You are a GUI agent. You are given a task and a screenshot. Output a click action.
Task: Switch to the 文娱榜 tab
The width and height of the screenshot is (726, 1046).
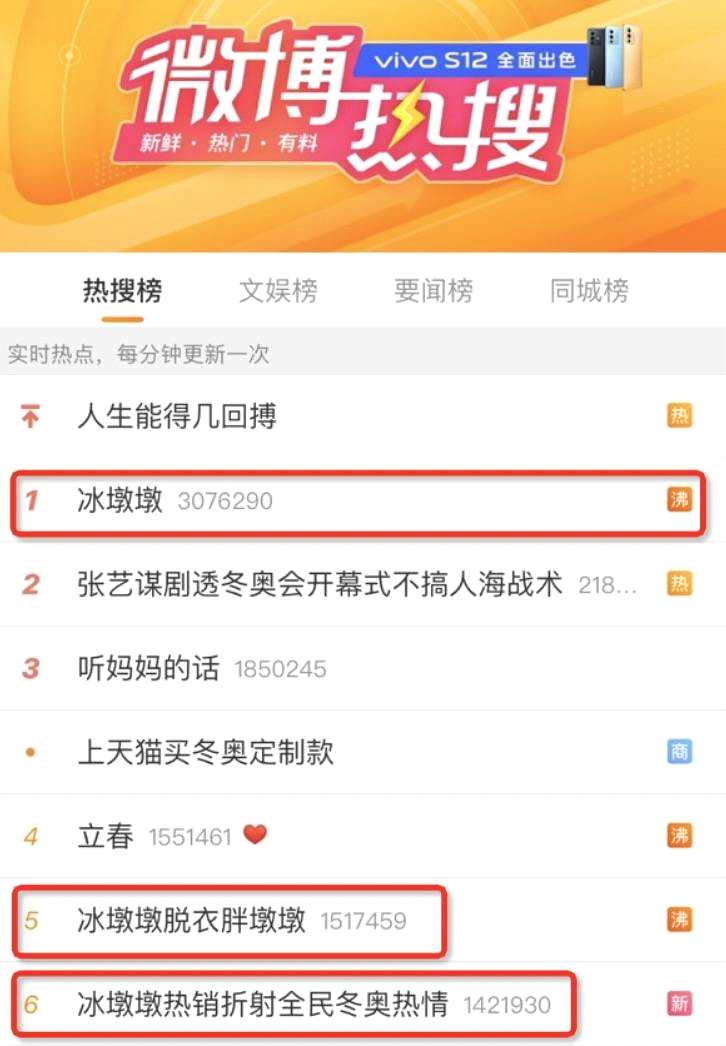coord(278,291)
